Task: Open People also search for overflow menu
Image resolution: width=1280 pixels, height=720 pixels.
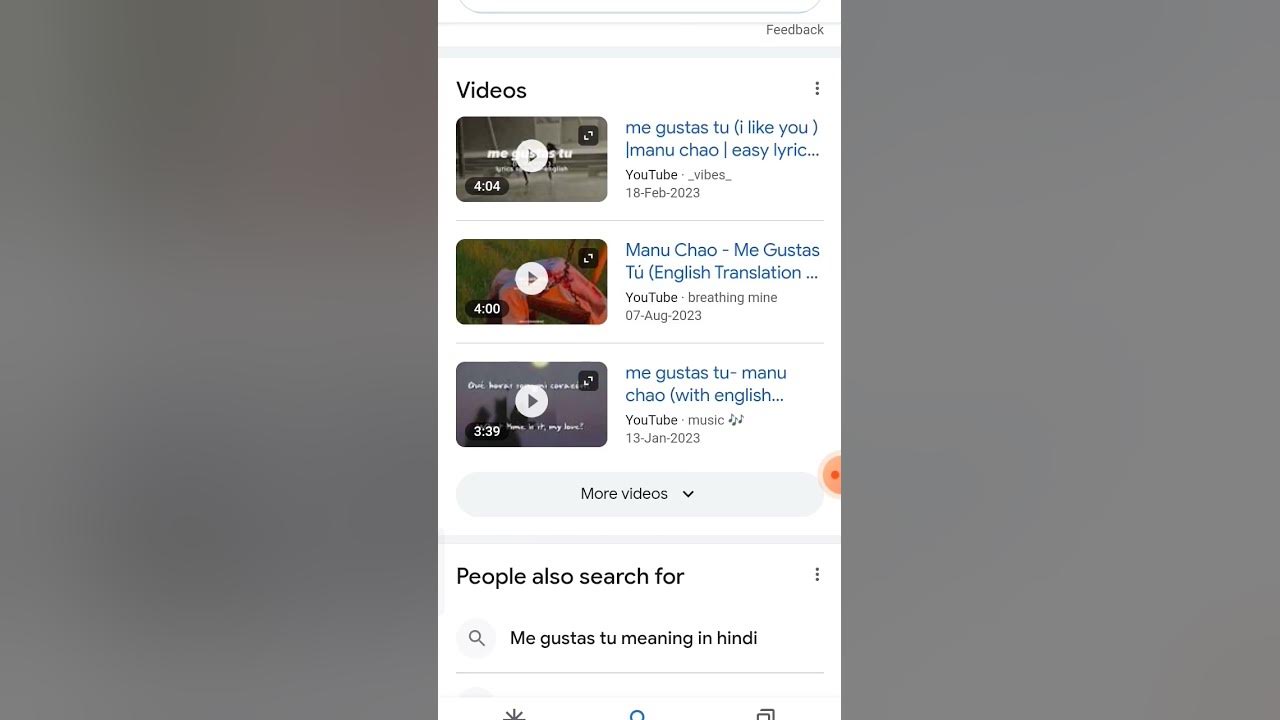Action: tap(817, 575)
